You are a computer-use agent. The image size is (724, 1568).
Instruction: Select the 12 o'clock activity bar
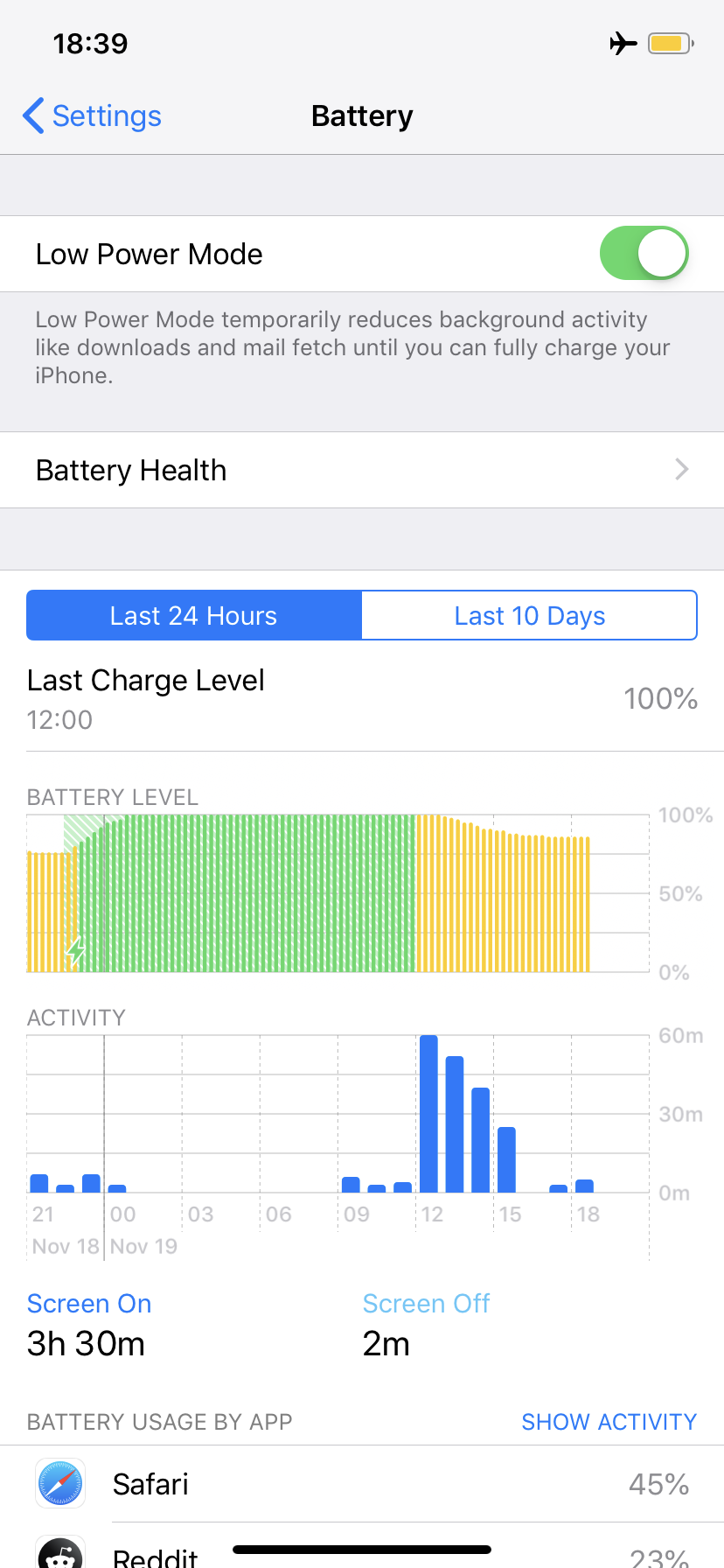point(428,1114)
